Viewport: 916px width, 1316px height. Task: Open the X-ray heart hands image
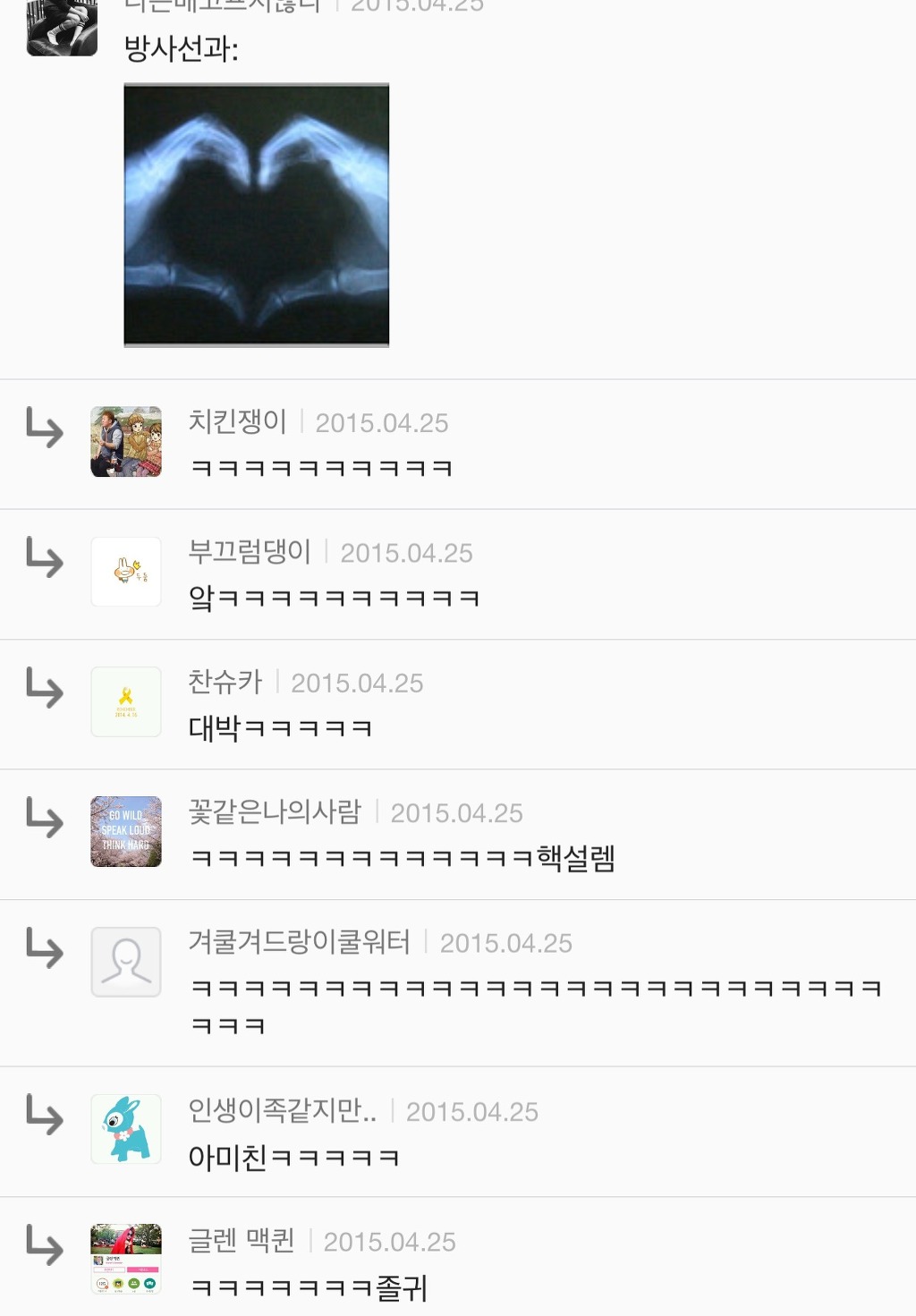click(255, 215)
